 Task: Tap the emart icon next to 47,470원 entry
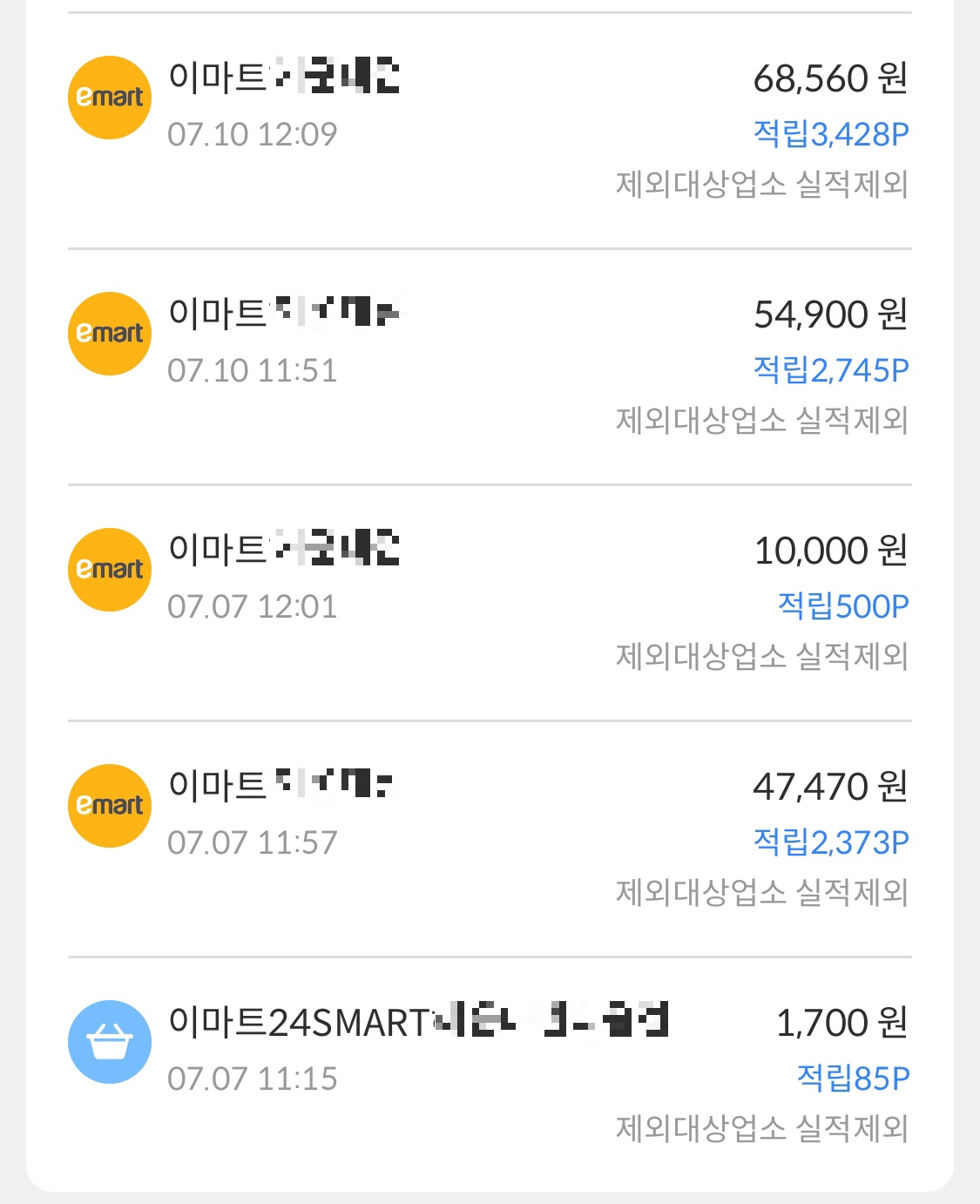(109, 806)
